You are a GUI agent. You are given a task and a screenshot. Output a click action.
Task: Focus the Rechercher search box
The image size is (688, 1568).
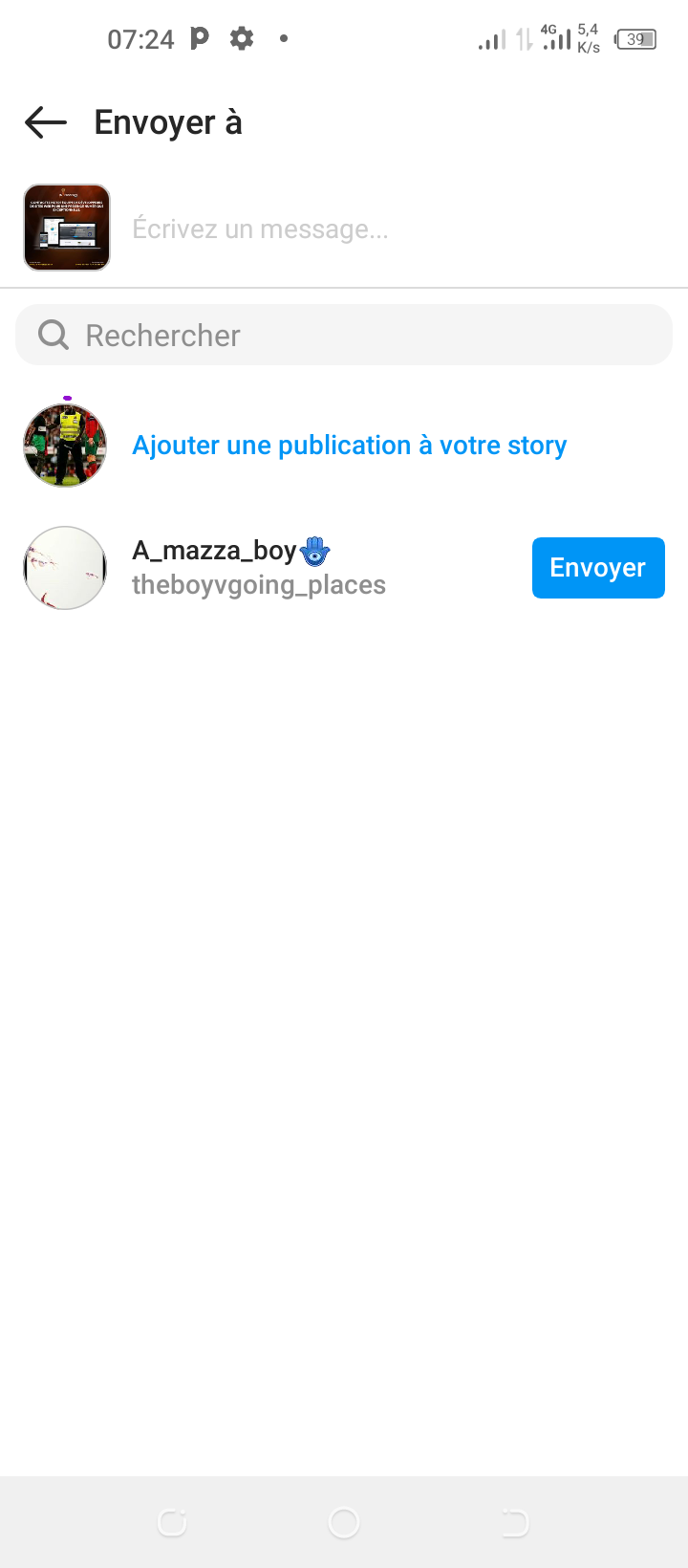pos(344,335)
